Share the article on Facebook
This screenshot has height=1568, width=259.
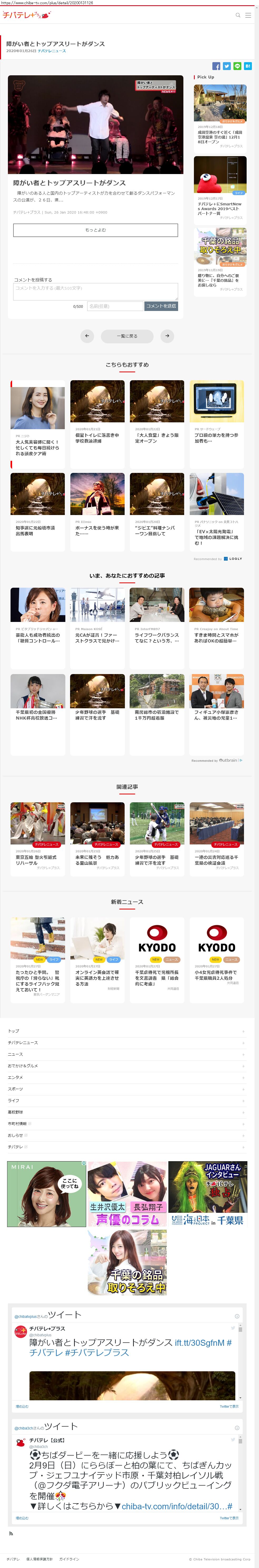point(216,66)
